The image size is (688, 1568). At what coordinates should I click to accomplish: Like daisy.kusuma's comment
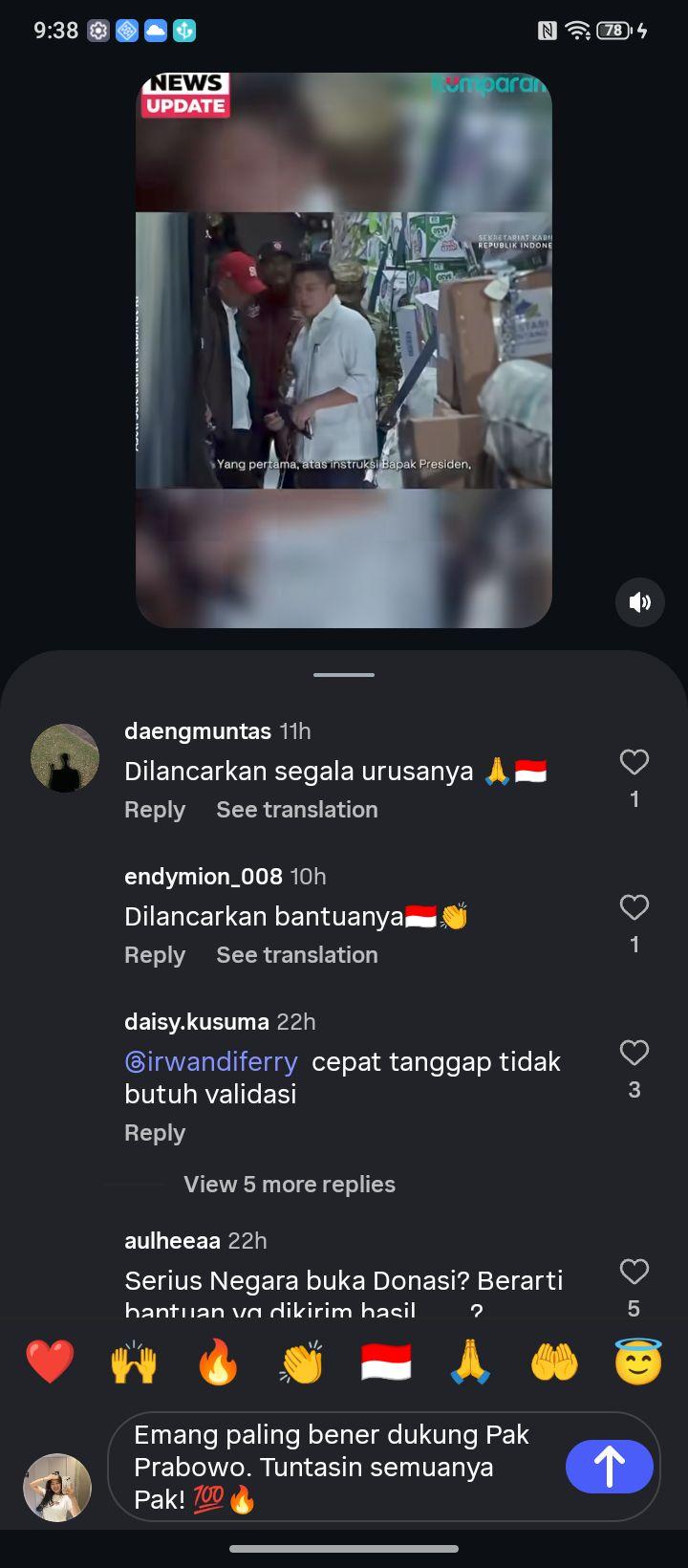coord(634,1053)
